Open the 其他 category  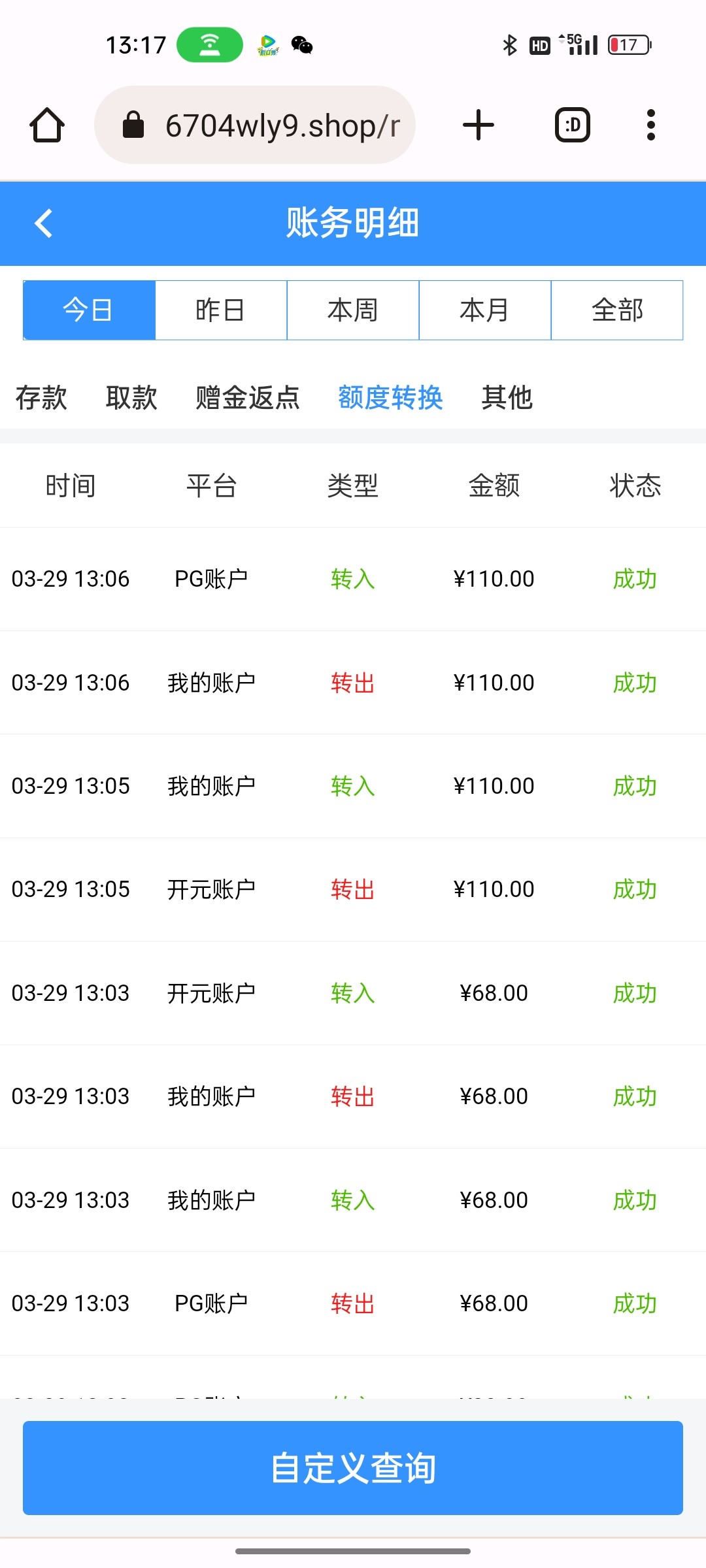507,397
